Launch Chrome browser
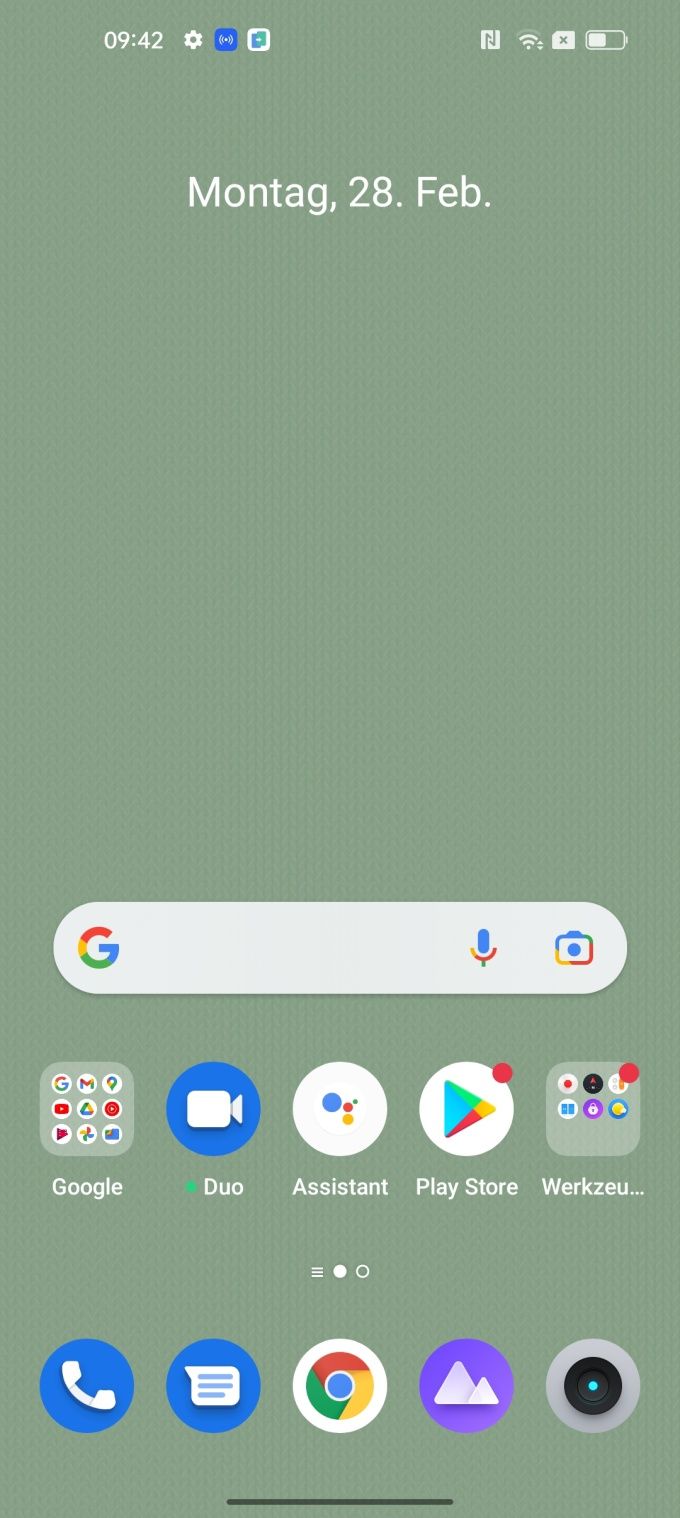 (x=340, y=1386)
